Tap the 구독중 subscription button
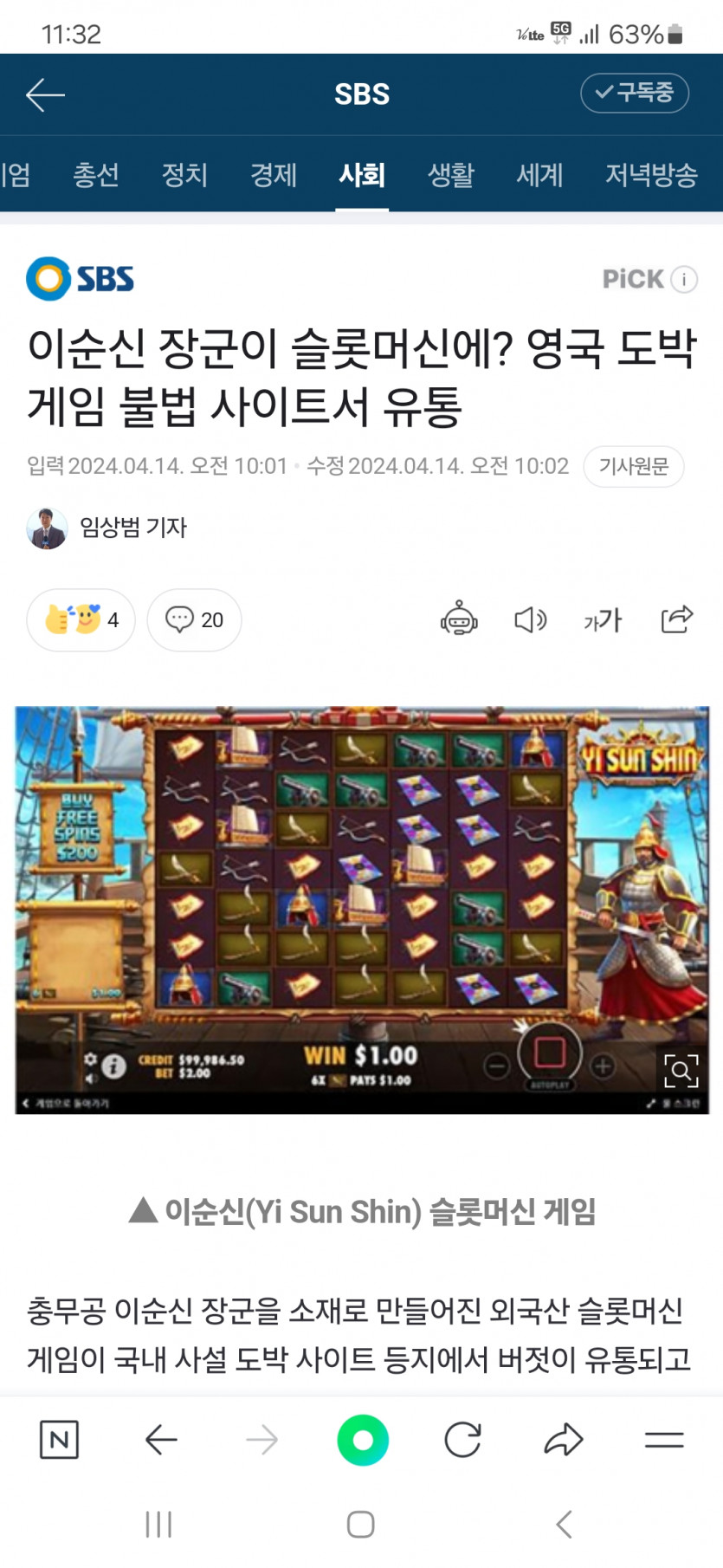The height and width of the screenshot is (1568, 723). 635,93
